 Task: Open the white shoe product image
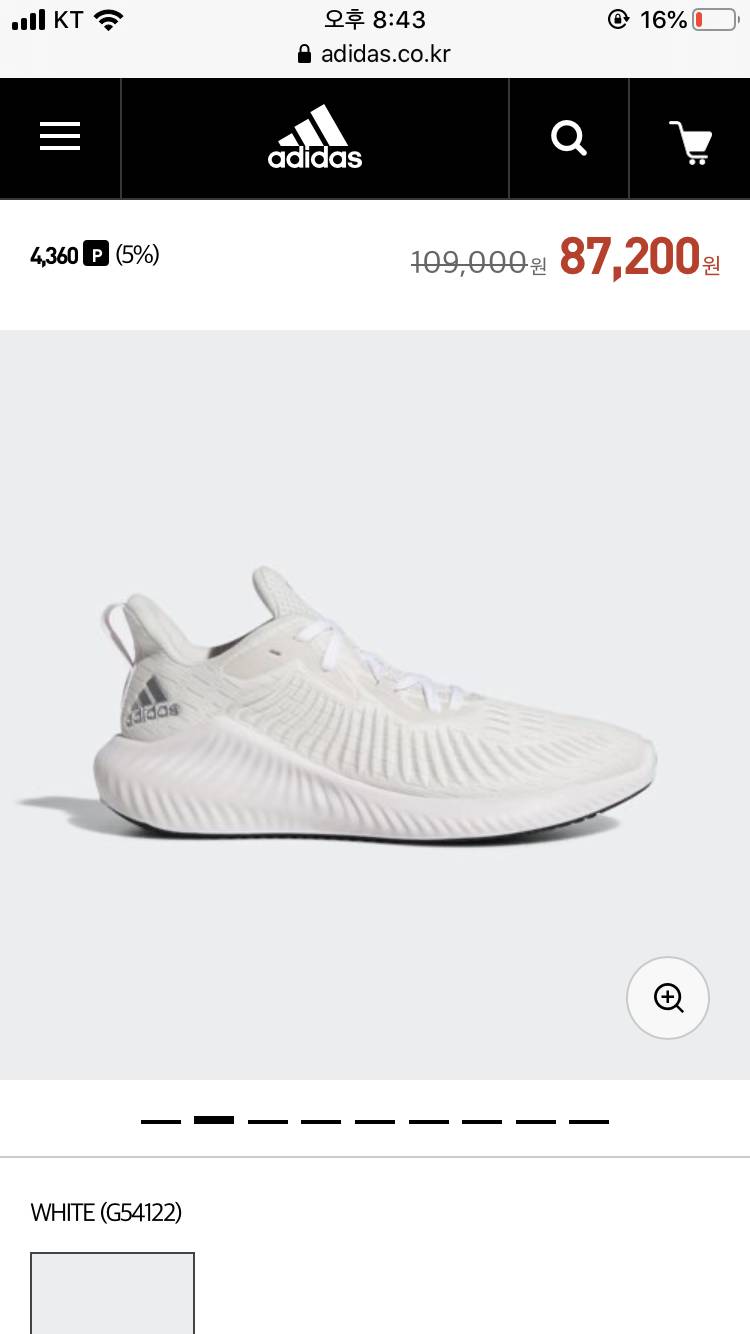[340, 705]
